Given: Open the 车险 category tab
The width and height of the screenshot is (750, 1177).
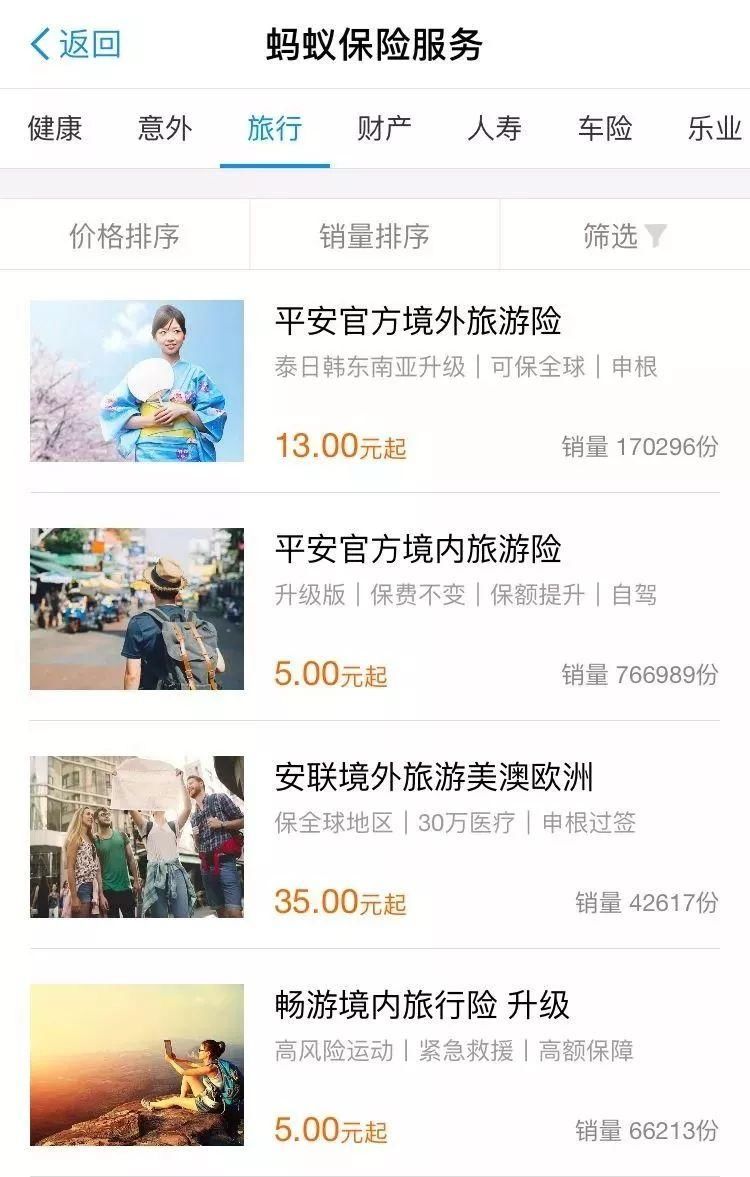Looking at the screenshot, I should (x=605, y=128).
